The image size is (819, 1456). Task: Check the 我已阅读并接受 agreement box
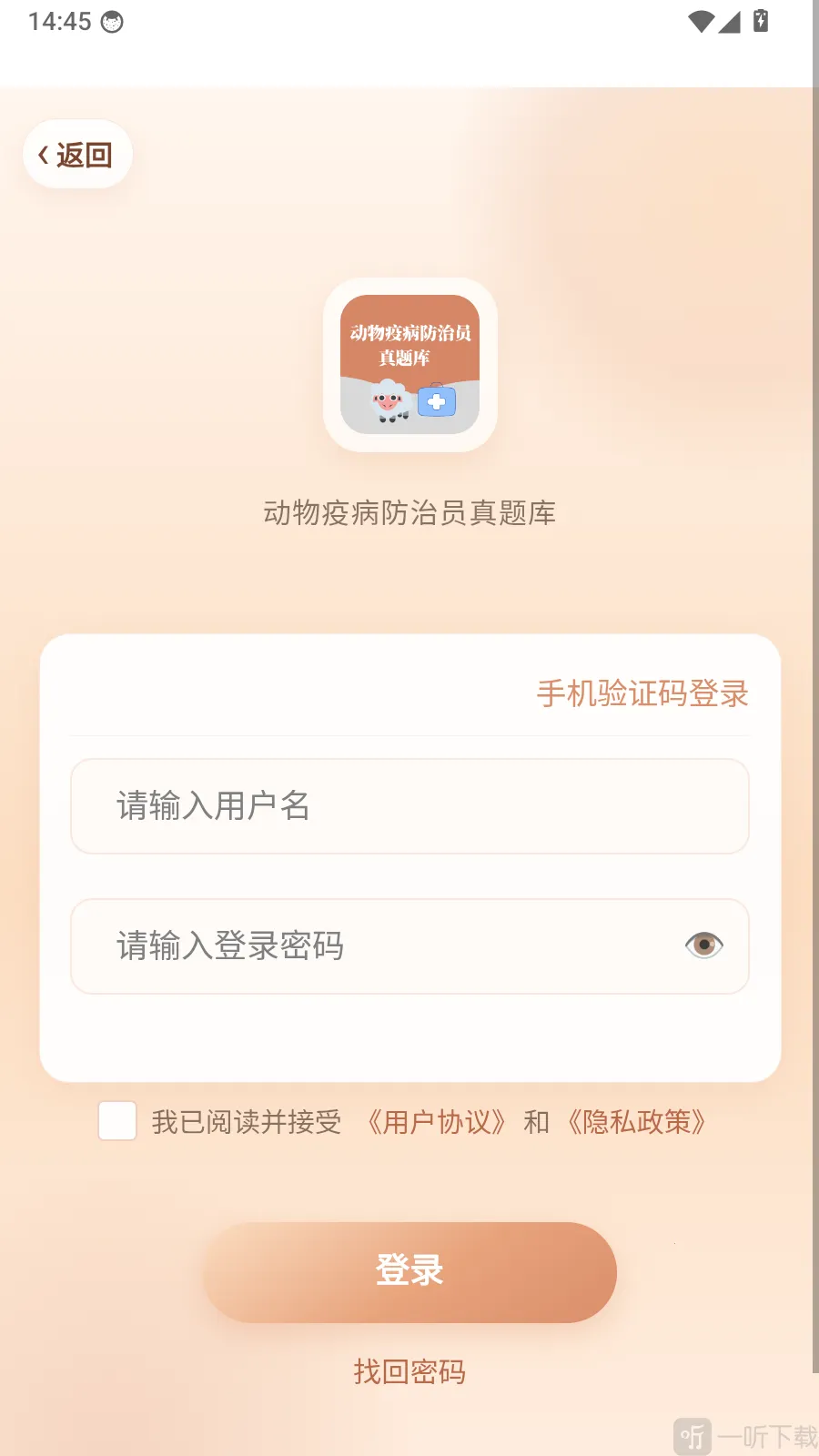pos(117,1121)
